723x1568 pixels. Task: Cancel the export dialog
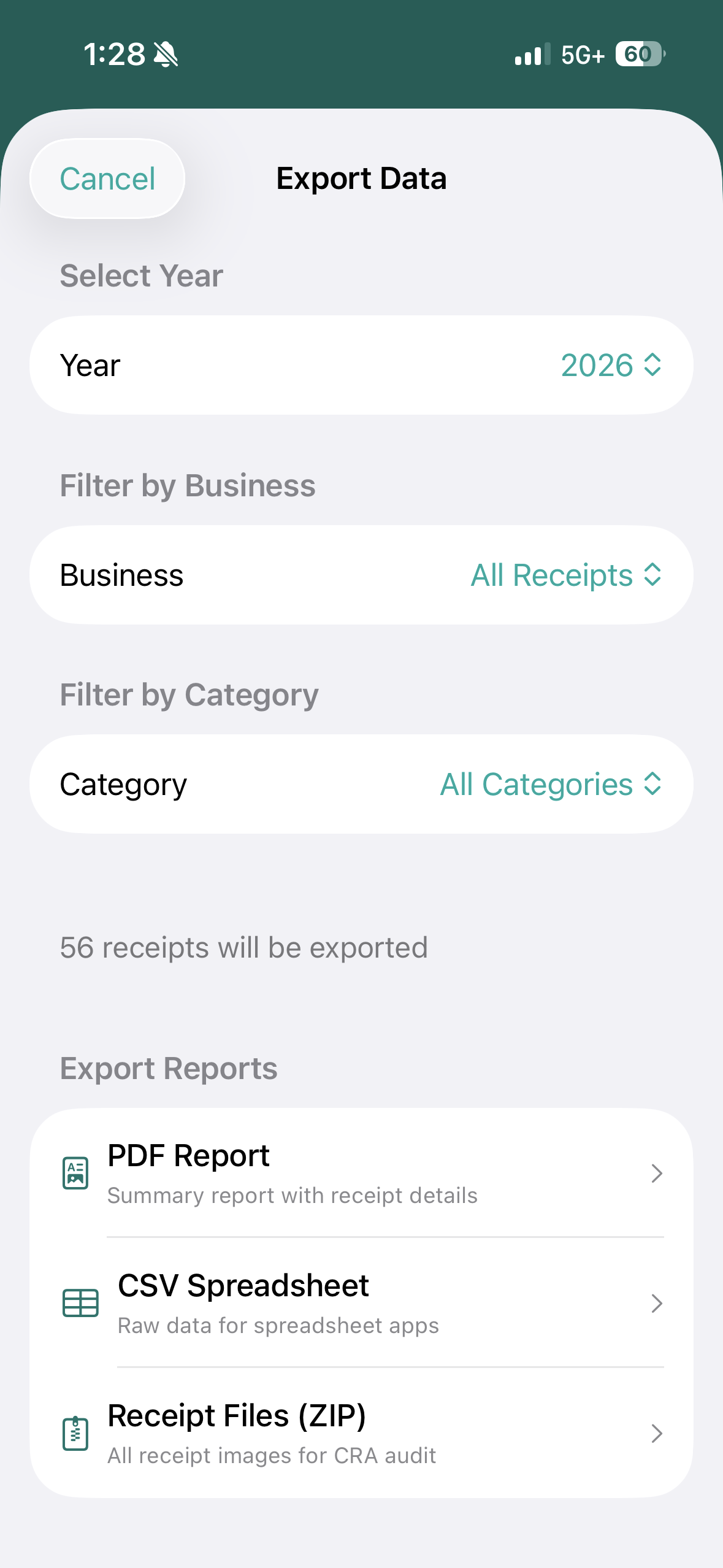[x=107, y=178]
